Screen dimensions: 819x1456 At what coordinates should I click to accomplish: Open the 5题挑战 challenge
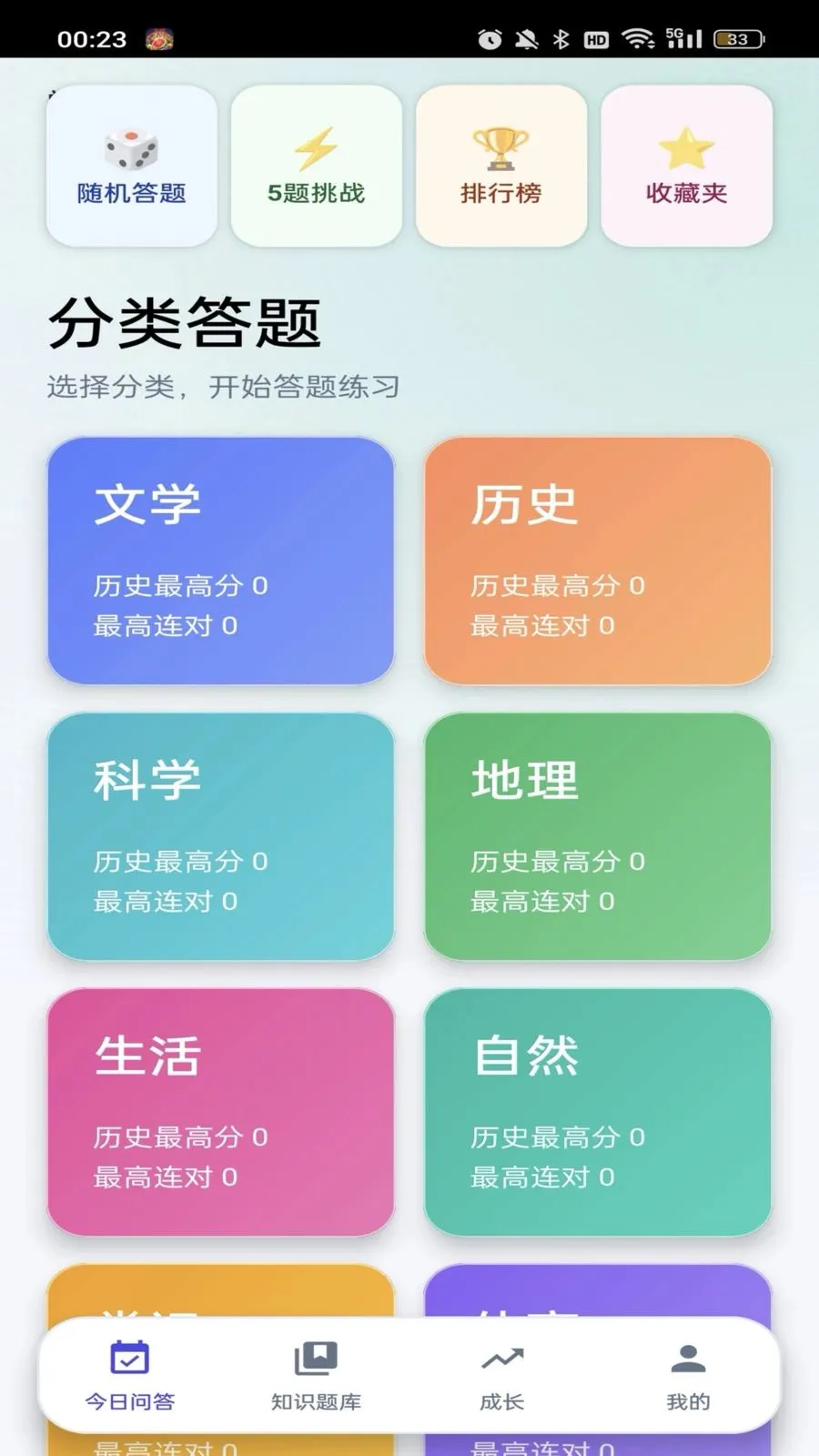pyautogui.click(x=317, y=166)
